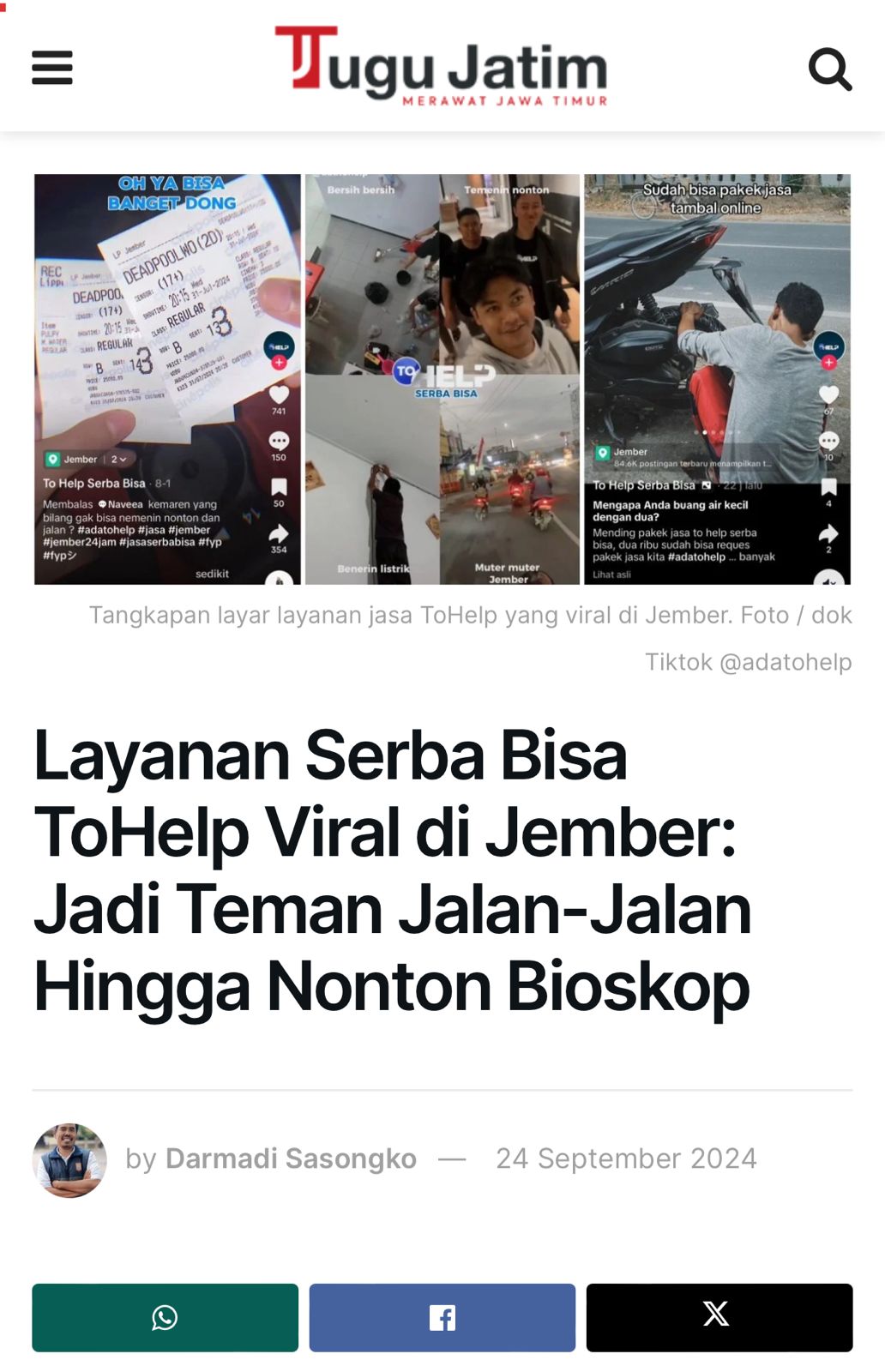
Task: Share article on X
Action: (x=719, y=1318)
